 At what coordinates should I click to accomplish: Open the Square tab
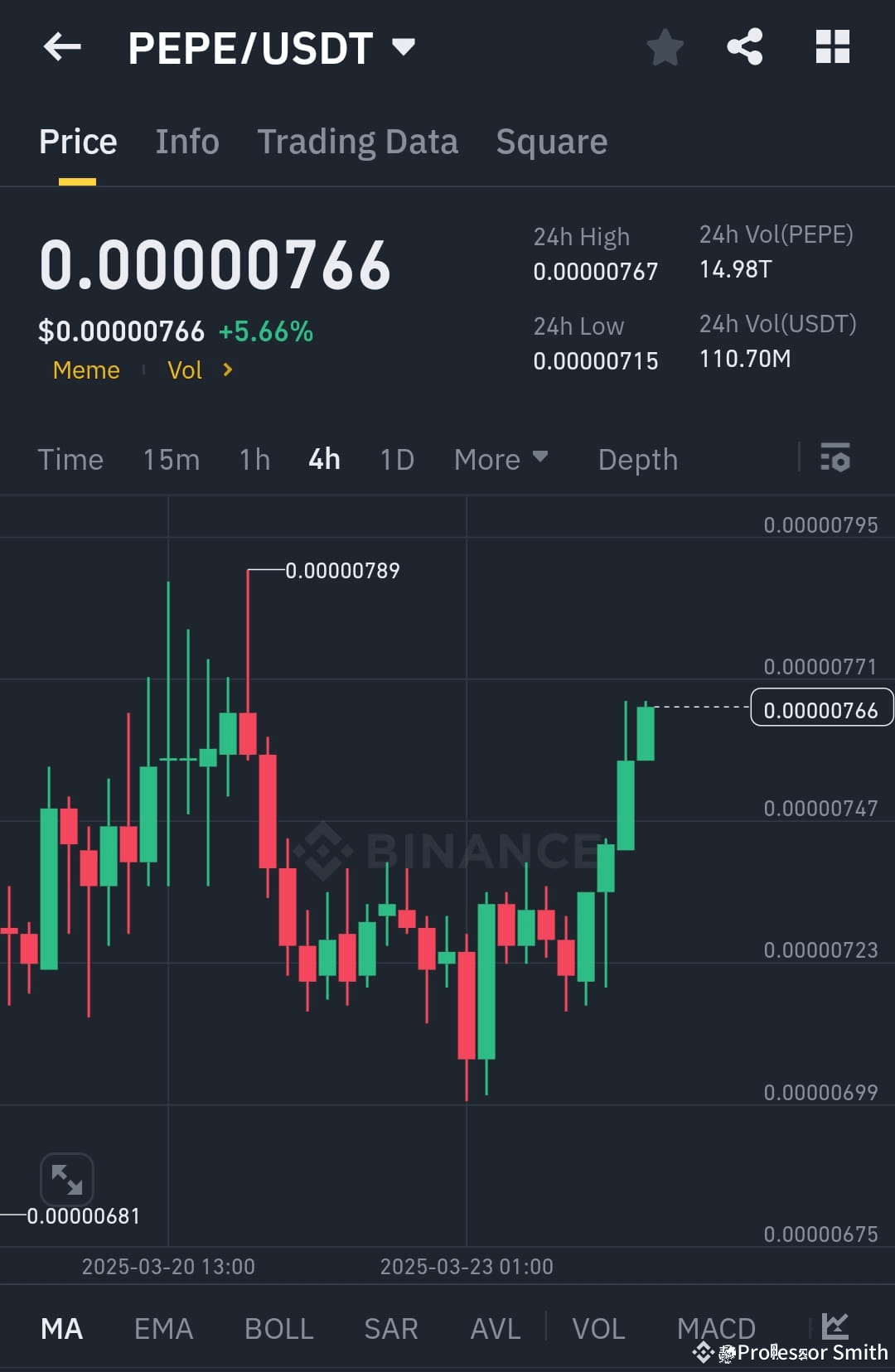click(551, 141)
